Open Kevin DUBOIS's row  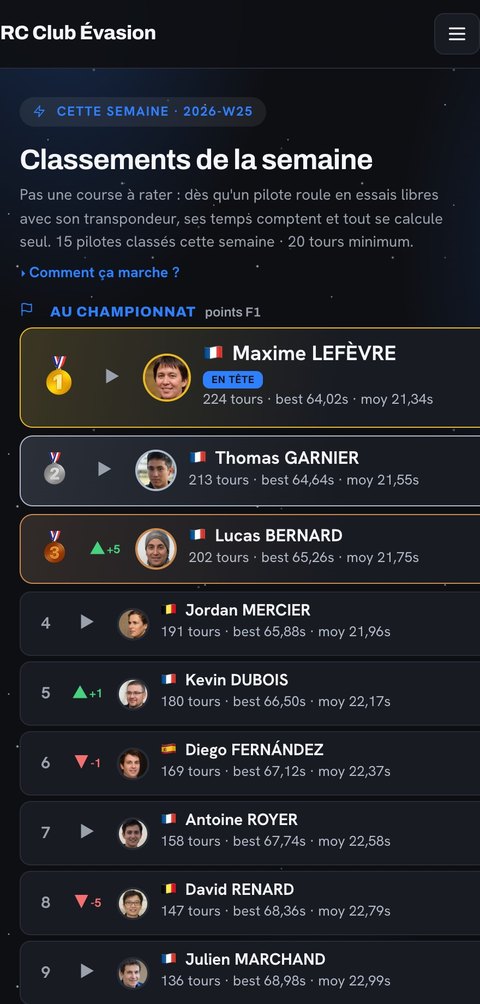click(250, 693)
